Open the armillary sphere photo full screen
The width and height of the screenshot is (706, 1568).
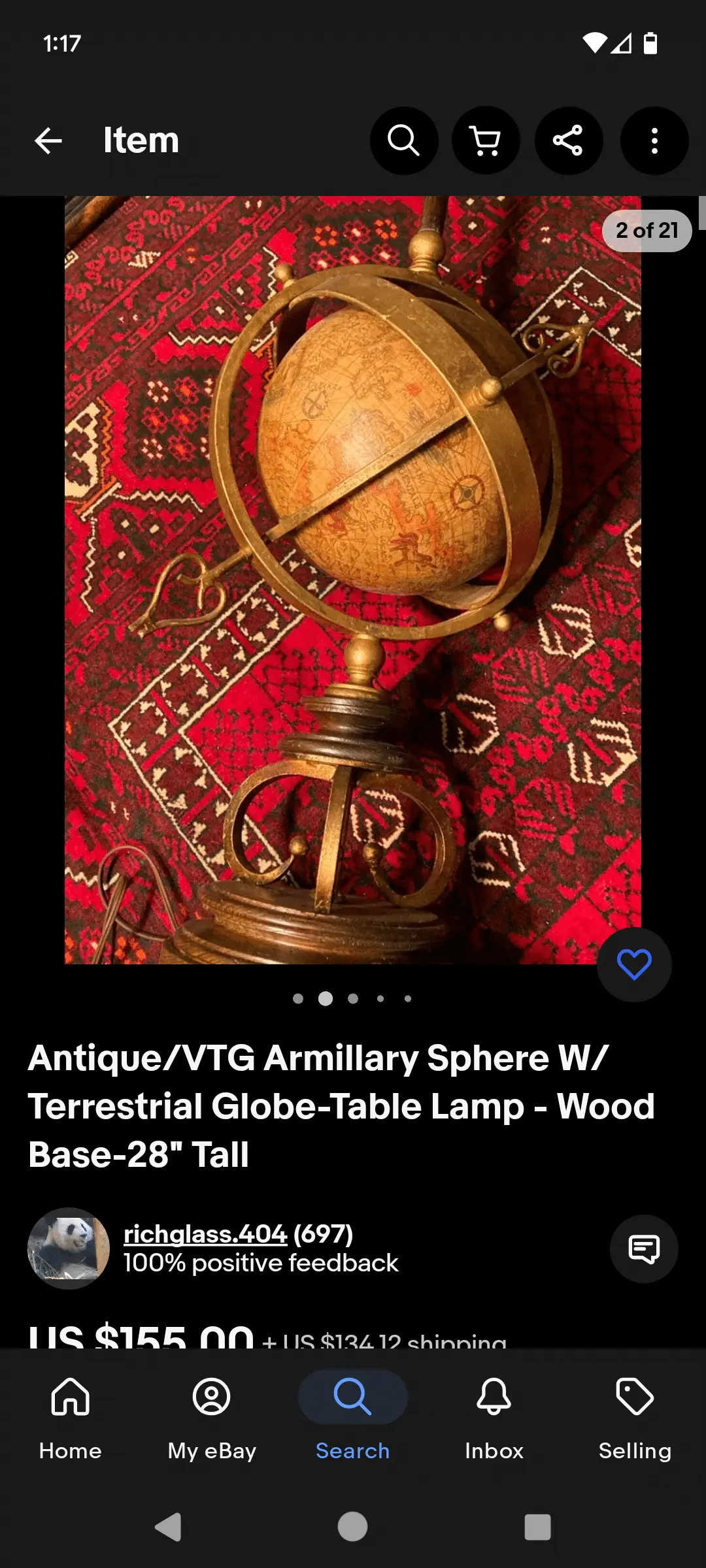(x=353, y=580)
